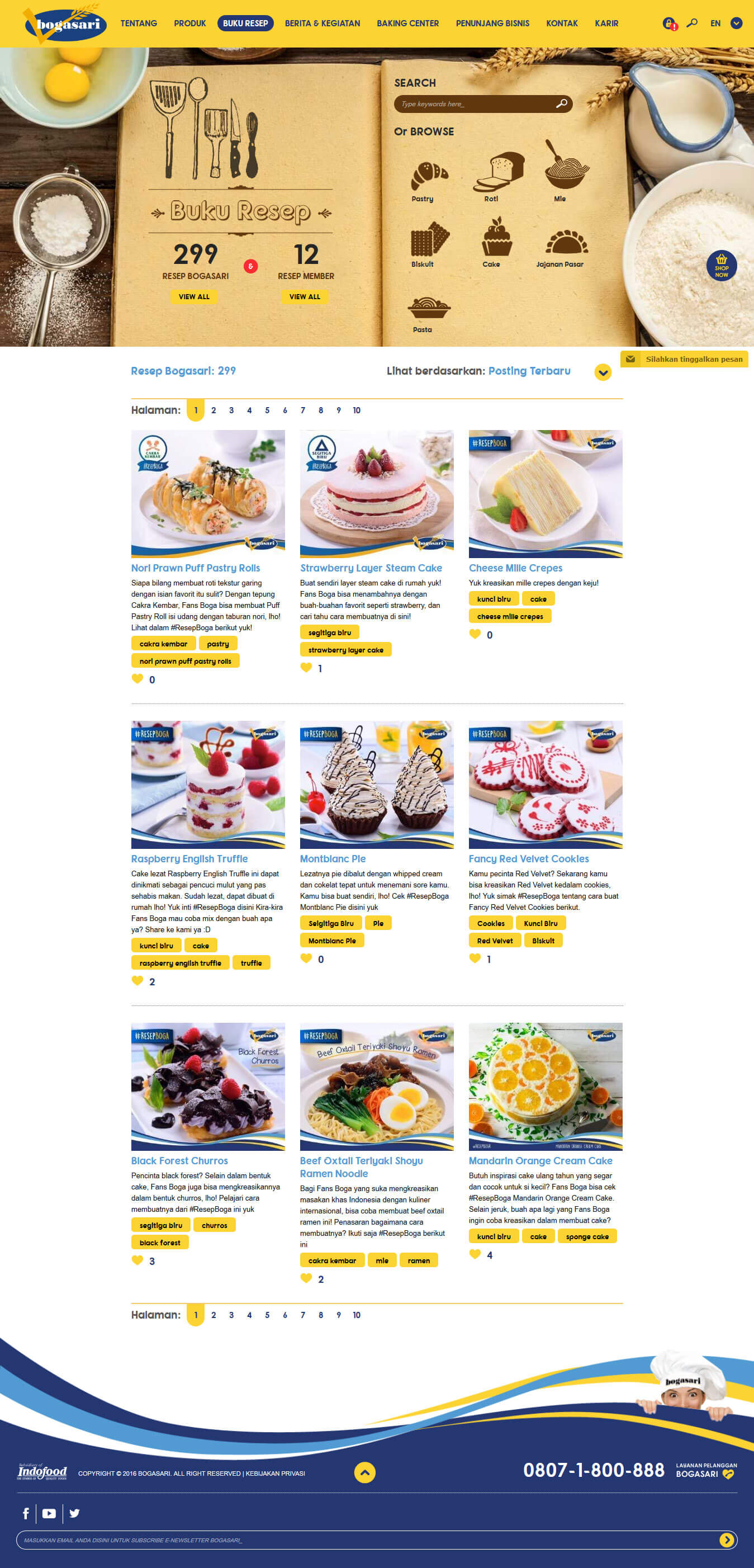Open the Mandarin Orange Cream Cake recipe image
This screenshot has height=1568, width=754.
[x=546, y=1086]
